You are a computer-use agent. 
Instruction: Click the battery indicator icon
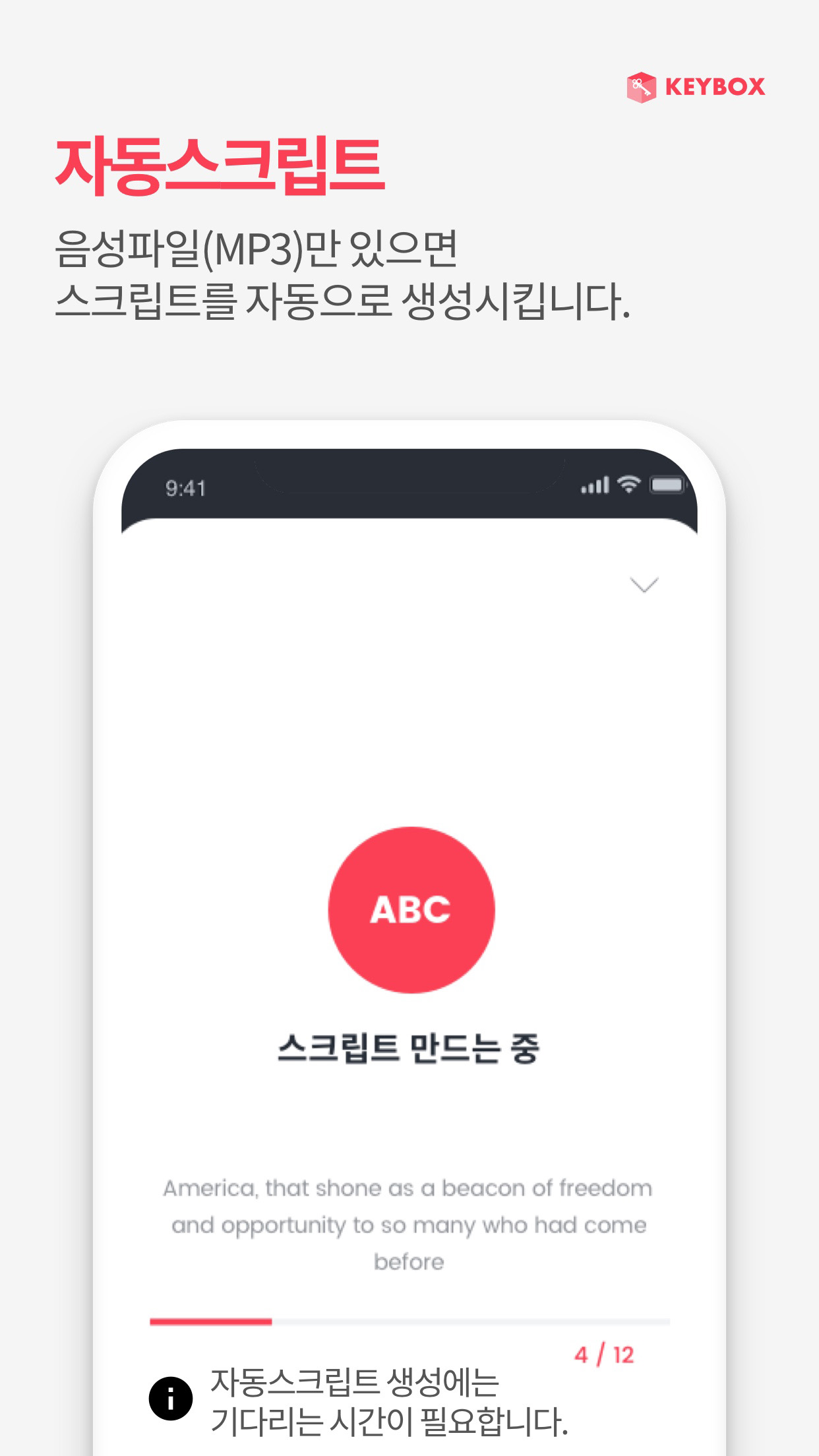click(x=668, y=485)
